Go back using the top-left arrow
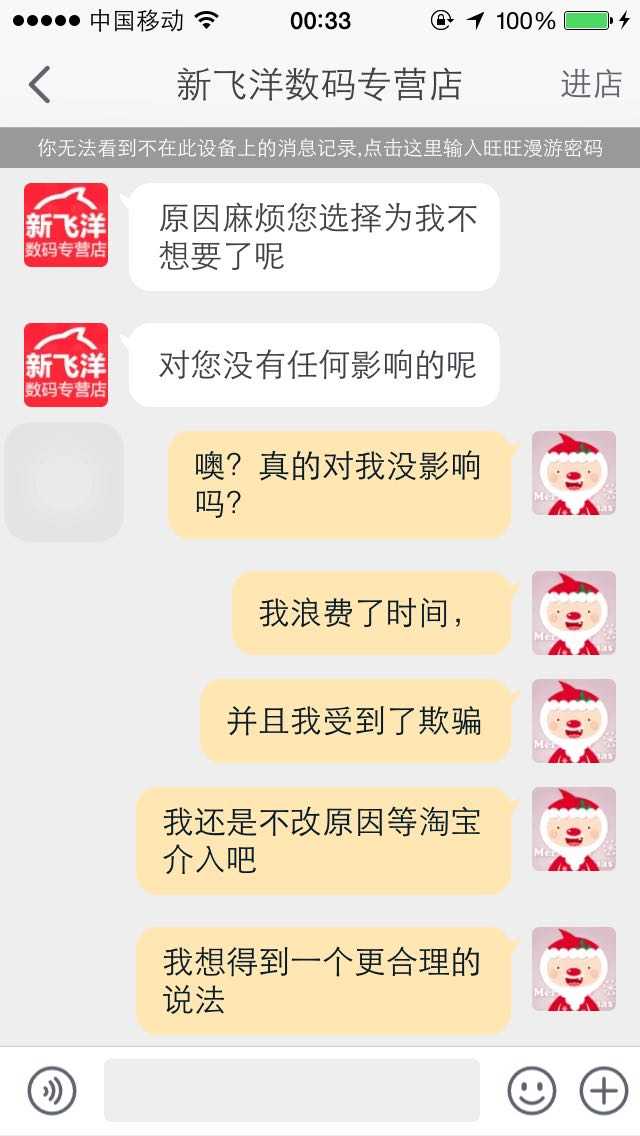The height and width of the screenshot is (1136, 640). [x=40, y=85]
